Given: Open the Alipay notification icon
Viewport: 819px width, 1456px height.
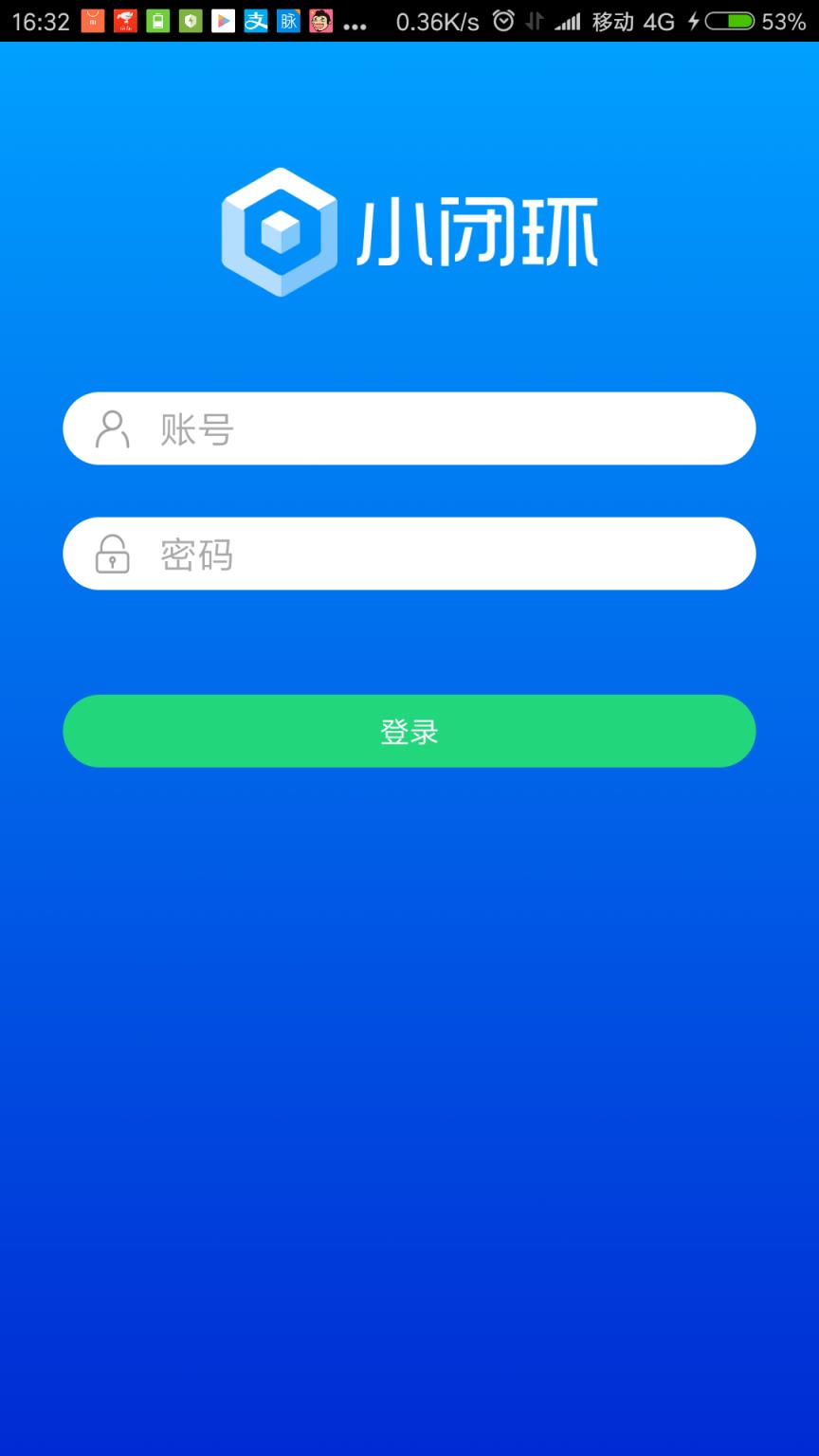Looking at the screenshot, I should [x=255, y=21].
